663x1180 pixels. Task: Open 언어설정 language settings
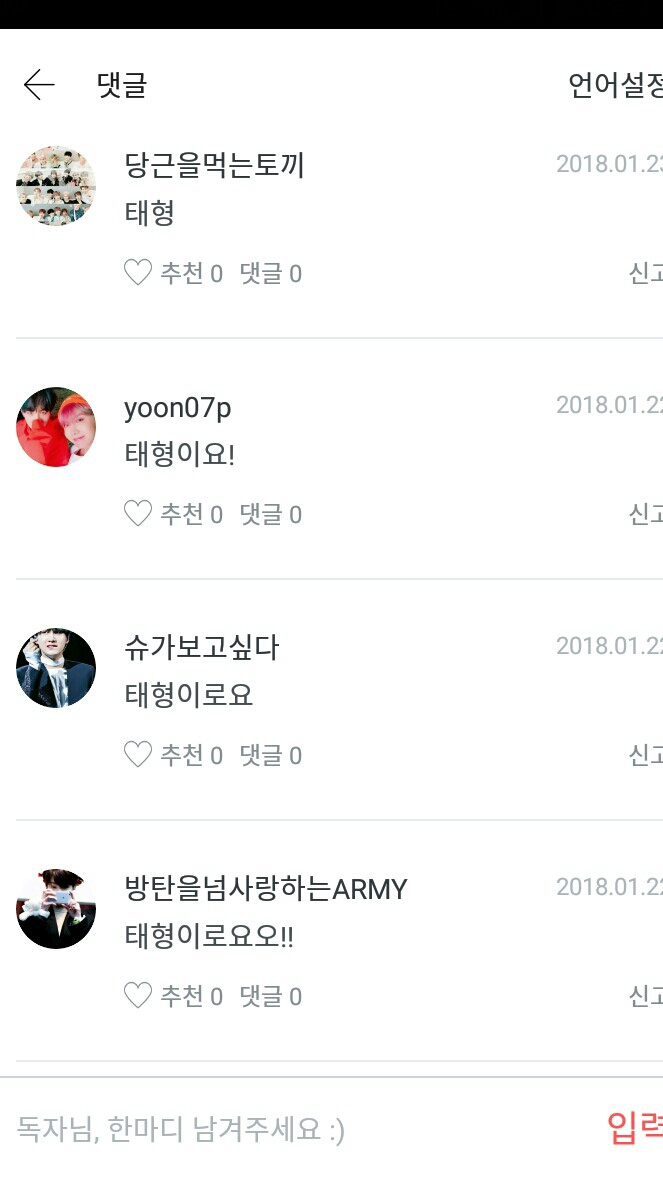(x=615, y=85)
